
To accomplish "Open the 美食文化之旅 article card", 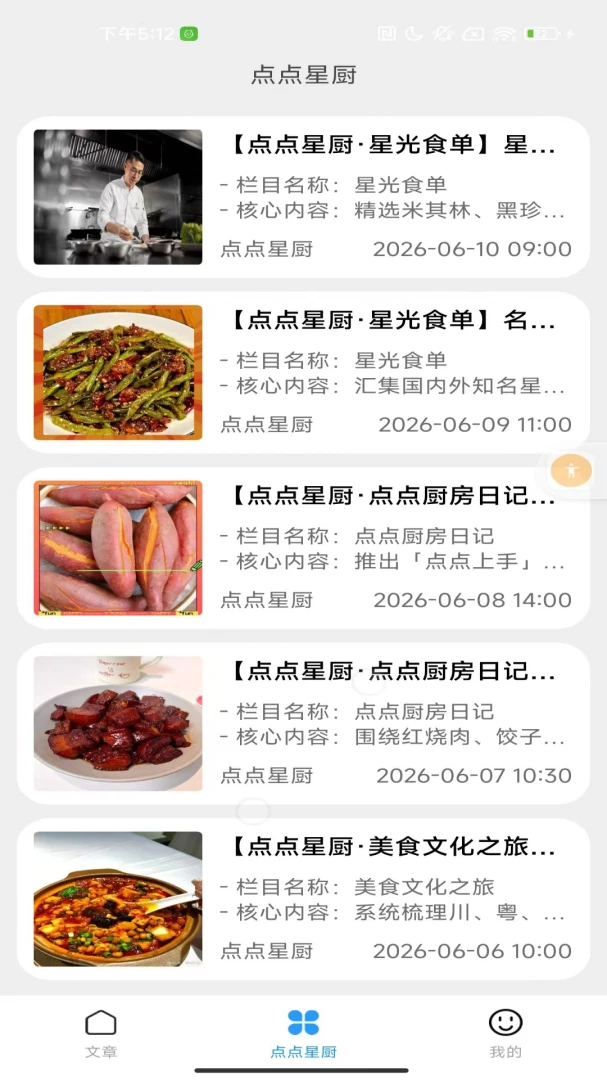I will click(x=303, y=899).
